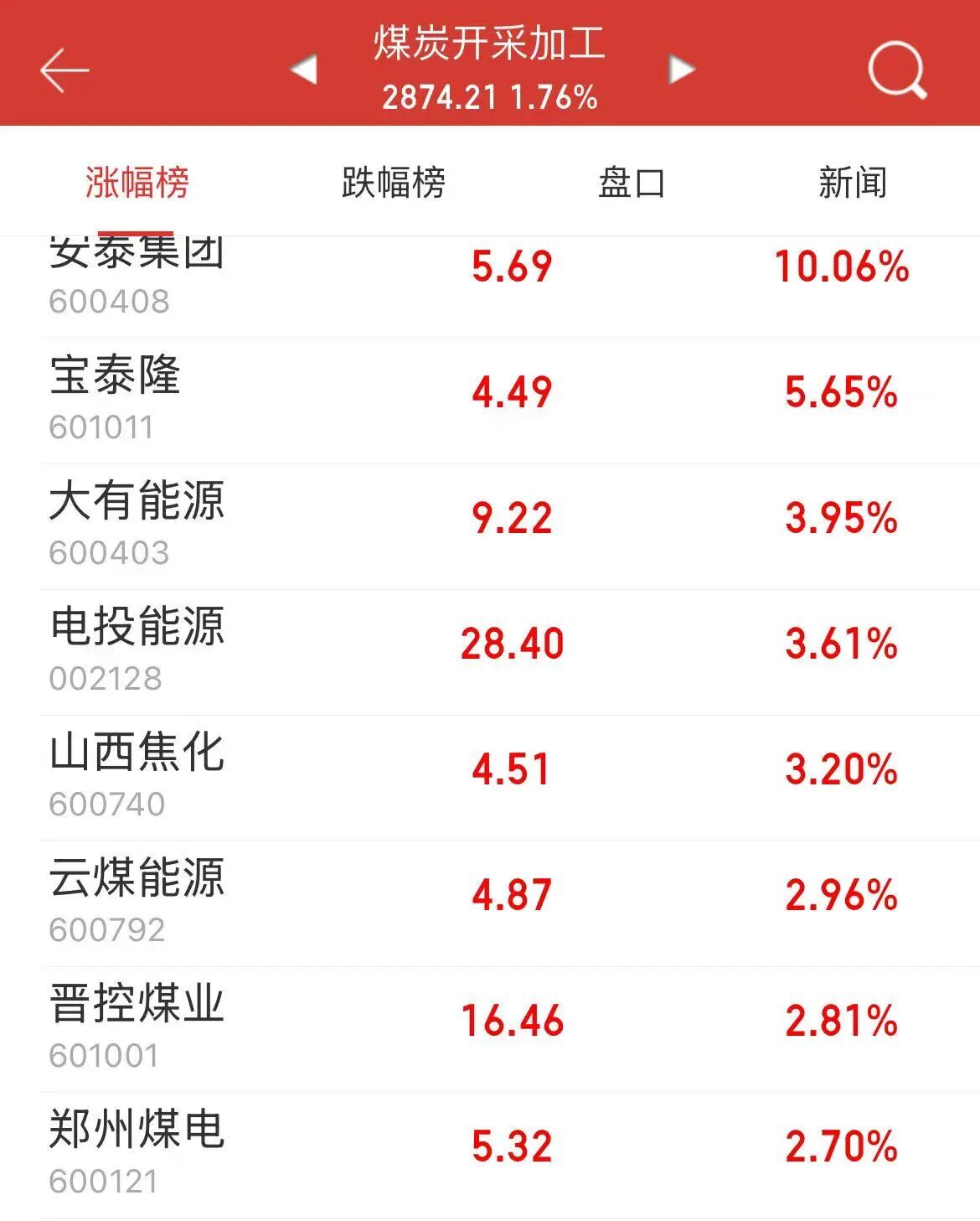Switch to the next sector with the right triangle

tap(682, 70)
